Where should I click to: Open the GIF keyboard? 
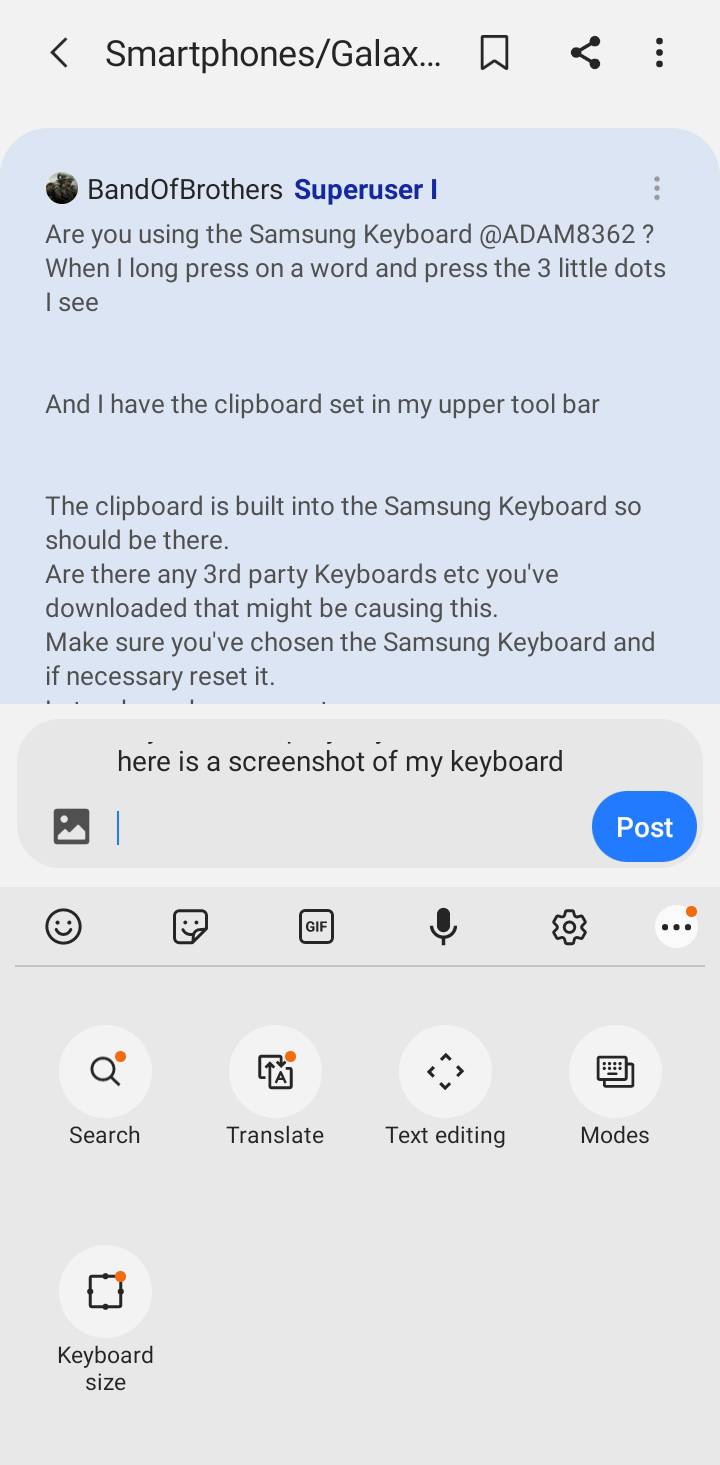[x=316, y=927]
